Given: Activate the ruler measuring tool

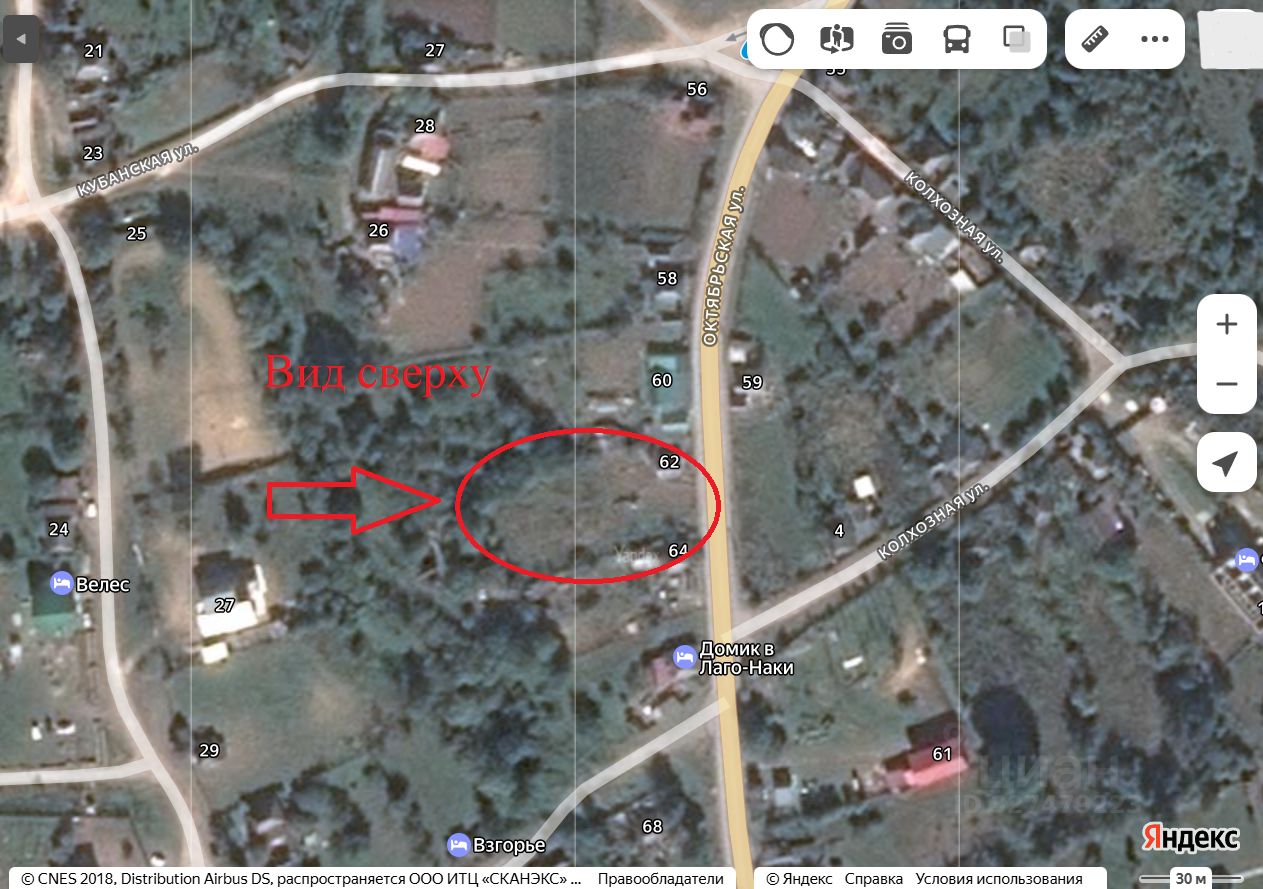Looking at the screenshot, I should point(1096,40).
